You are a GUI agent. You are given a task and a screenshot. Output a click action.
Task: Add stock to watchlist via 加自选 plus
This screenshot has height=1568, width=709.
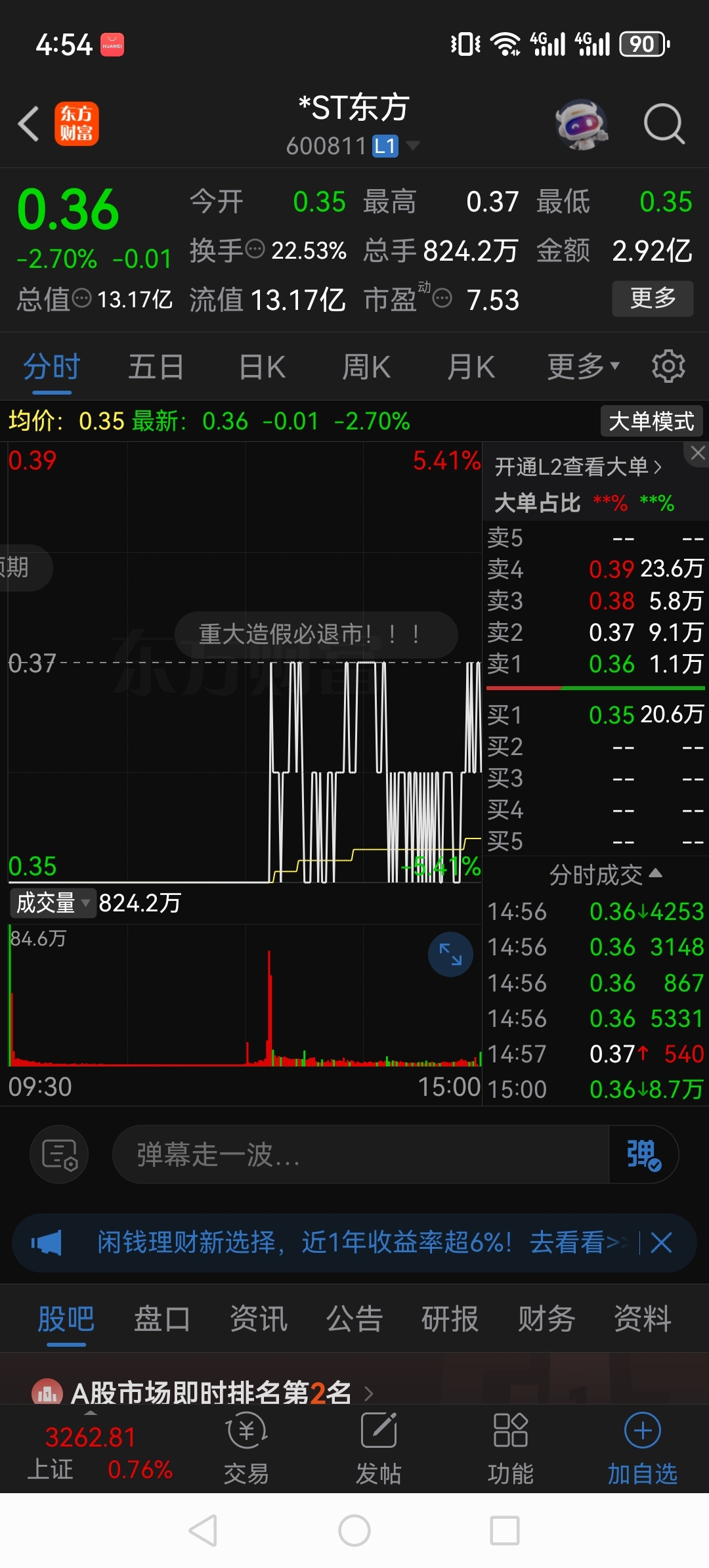[642, 1454]
